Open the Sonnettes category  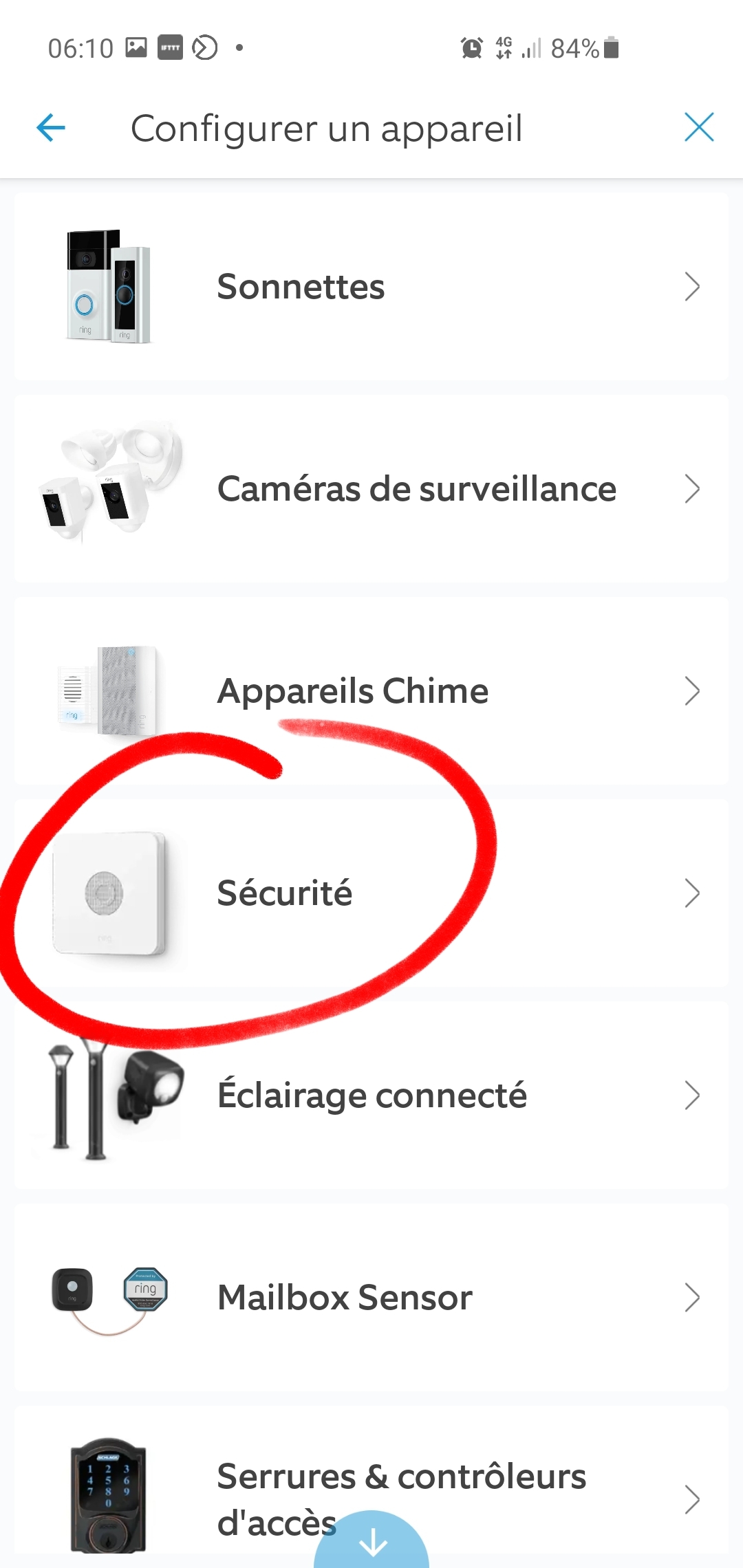pyautogui.click(x=371, y=287)
